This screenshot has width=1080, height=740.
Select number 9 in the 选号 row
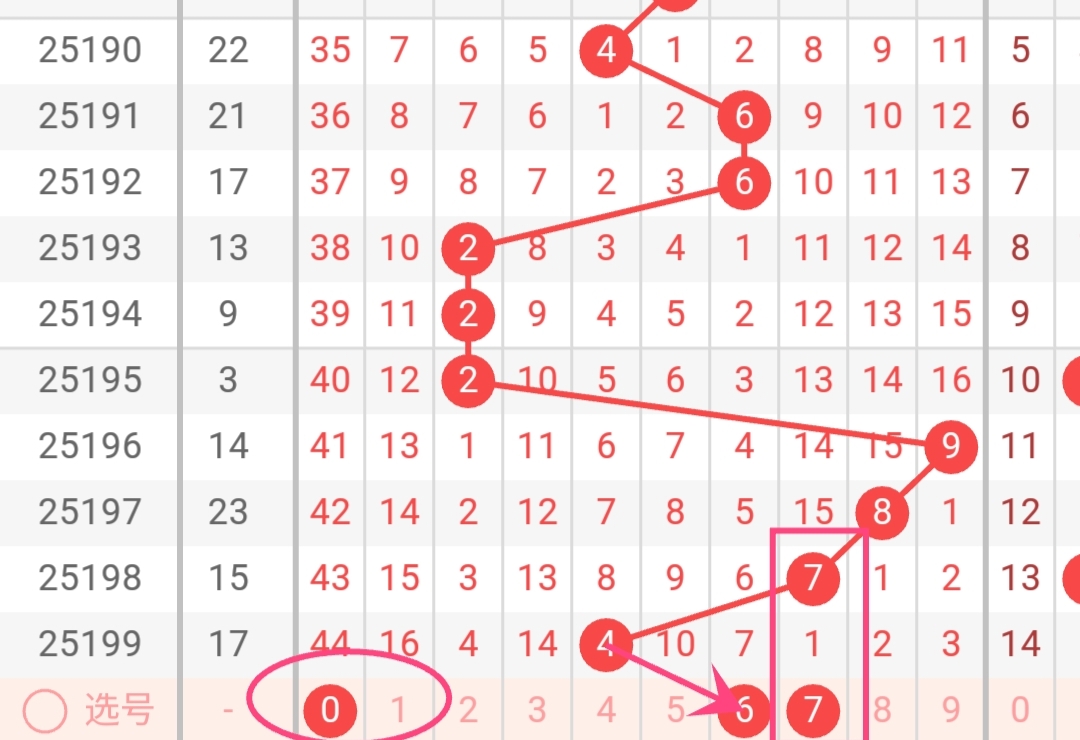950,710
